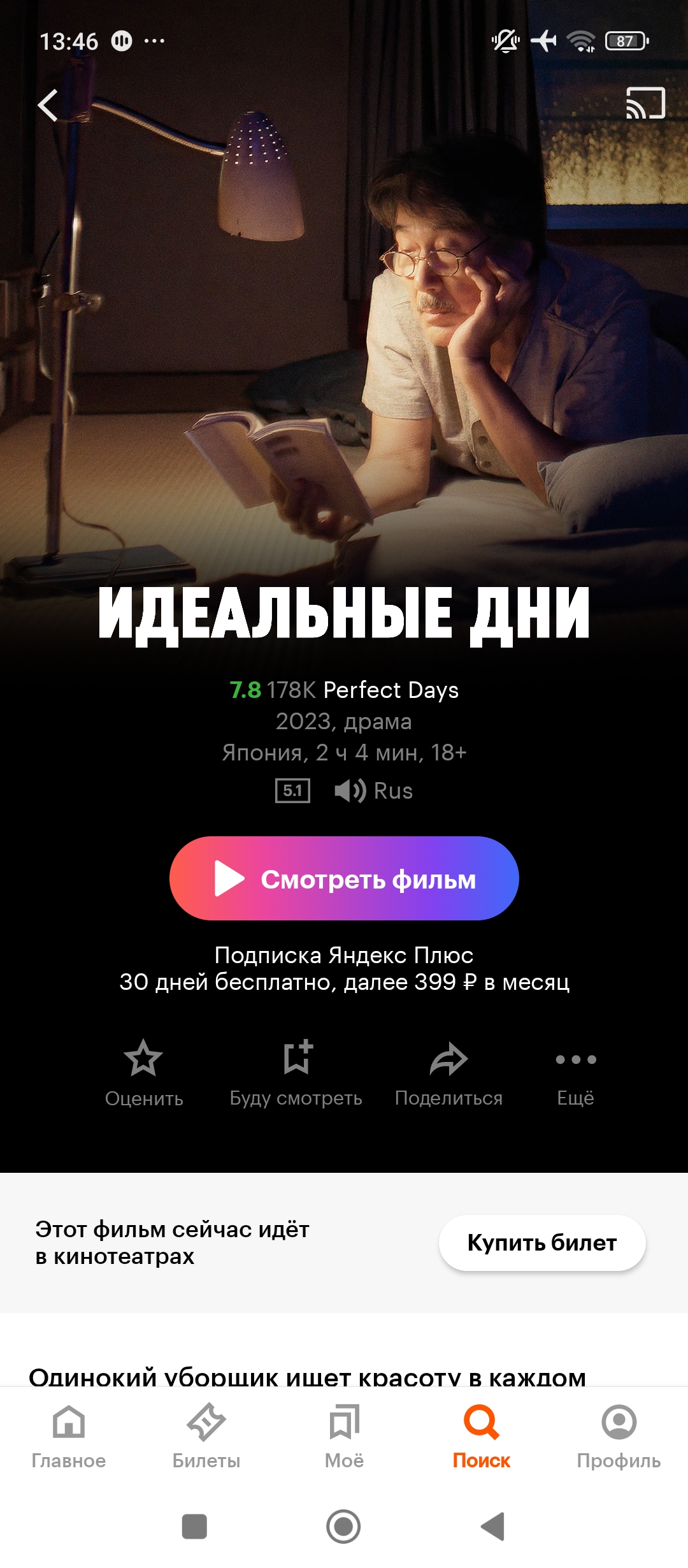Open the cast to device icon
The width and height of the screenshot is (688, 1568).
coord(645,103)
